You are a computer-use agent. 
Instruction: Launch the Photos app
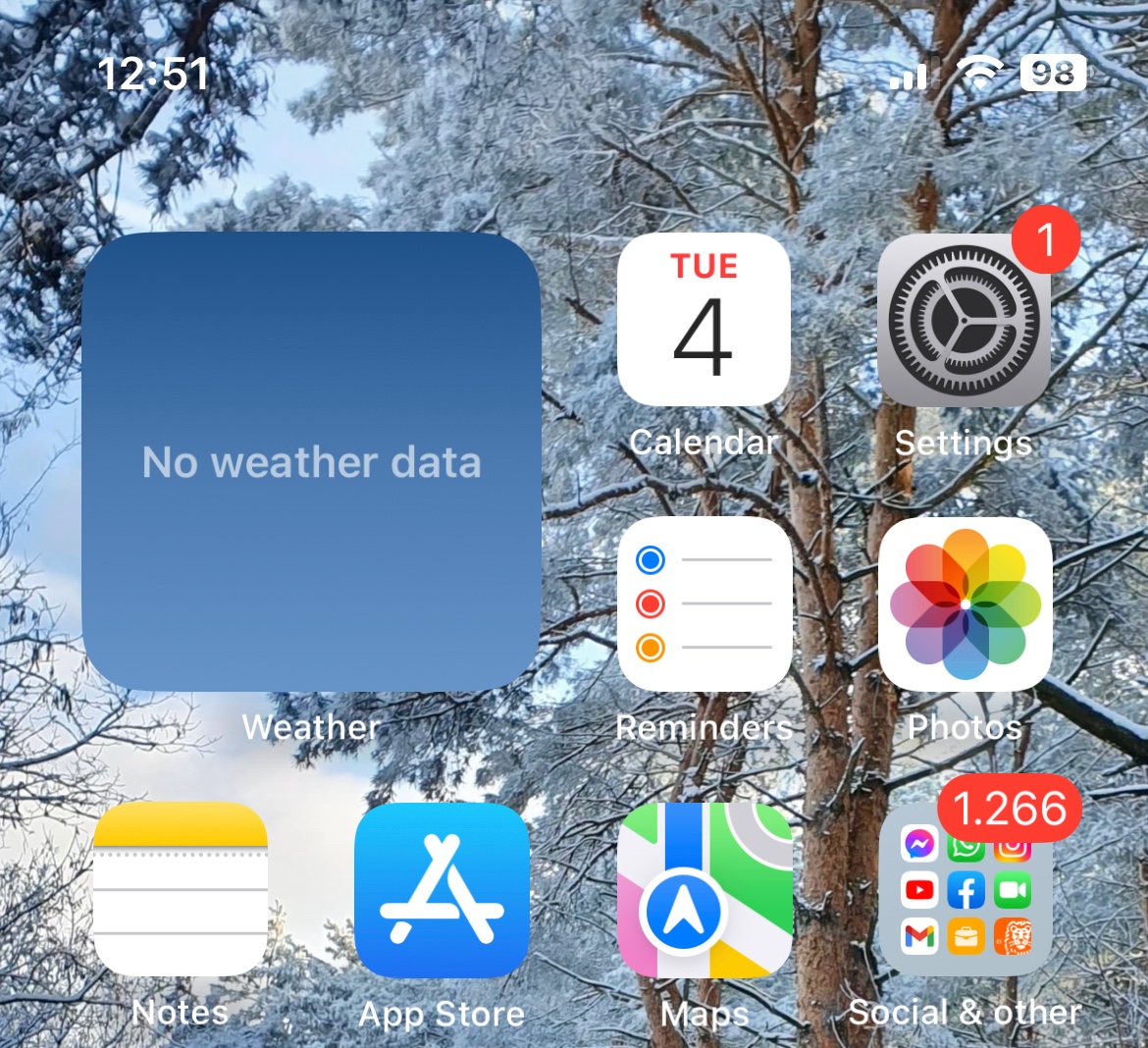pos(965,603)
